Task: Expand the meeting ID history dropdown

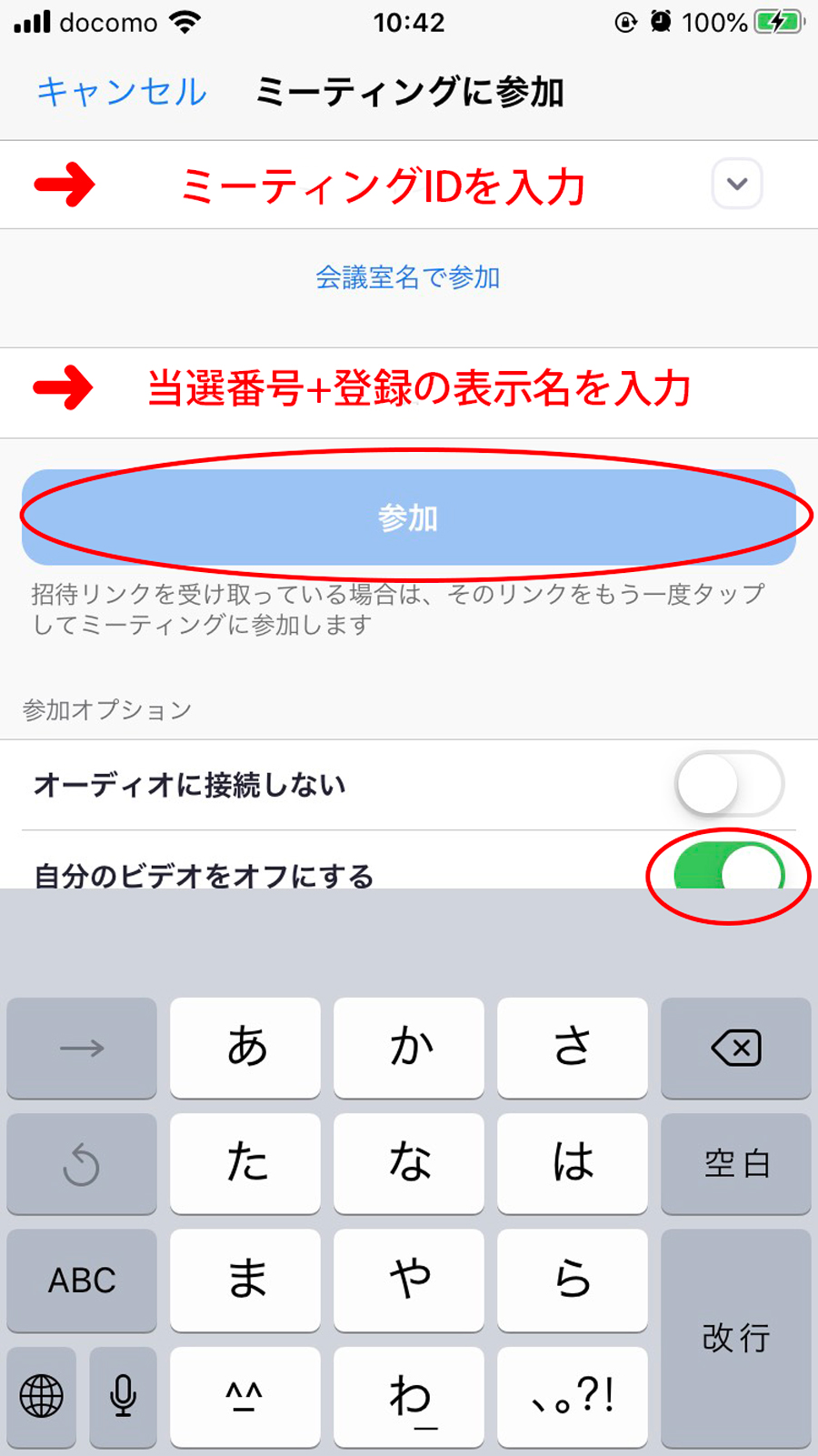Action: (x=737, y=184)
